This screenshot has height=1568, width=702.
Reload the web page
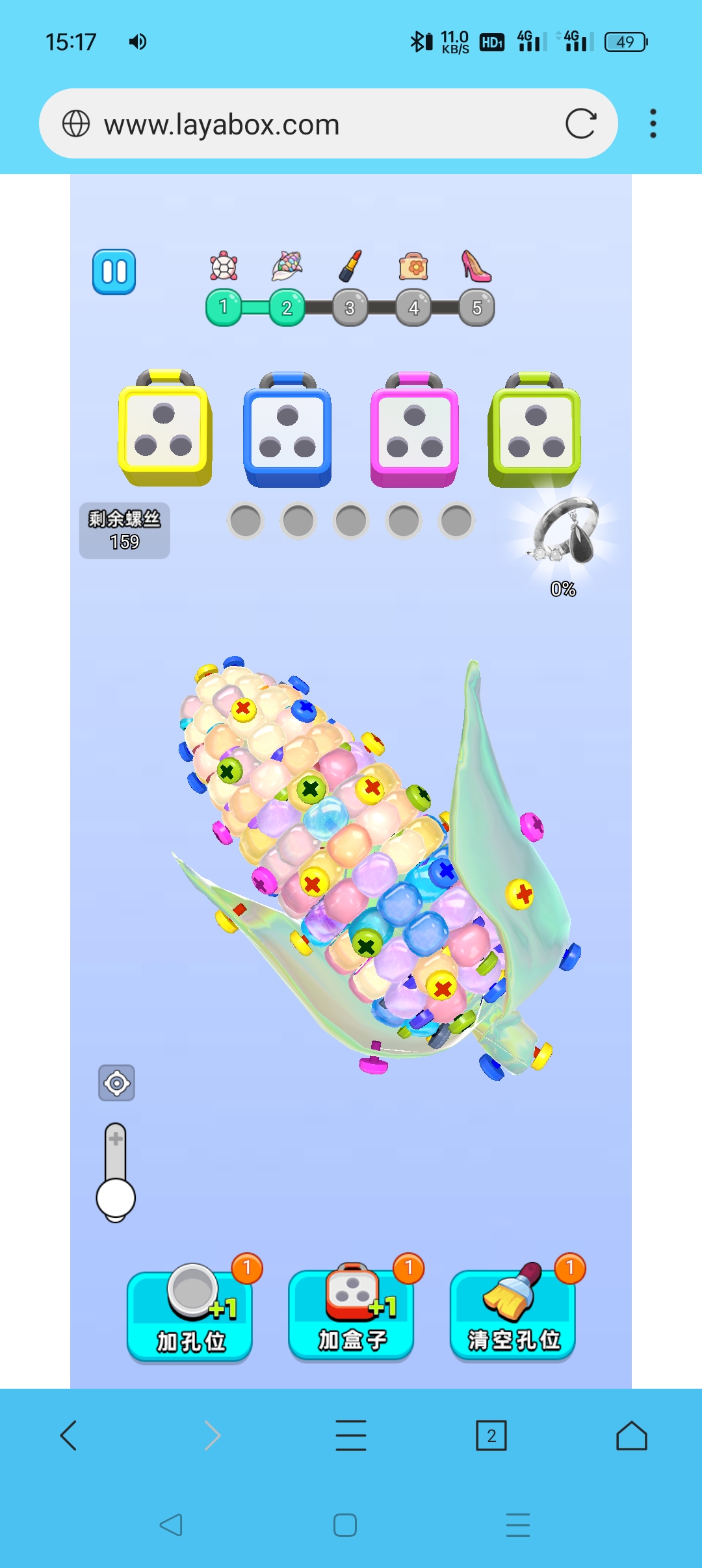(580, 123)
